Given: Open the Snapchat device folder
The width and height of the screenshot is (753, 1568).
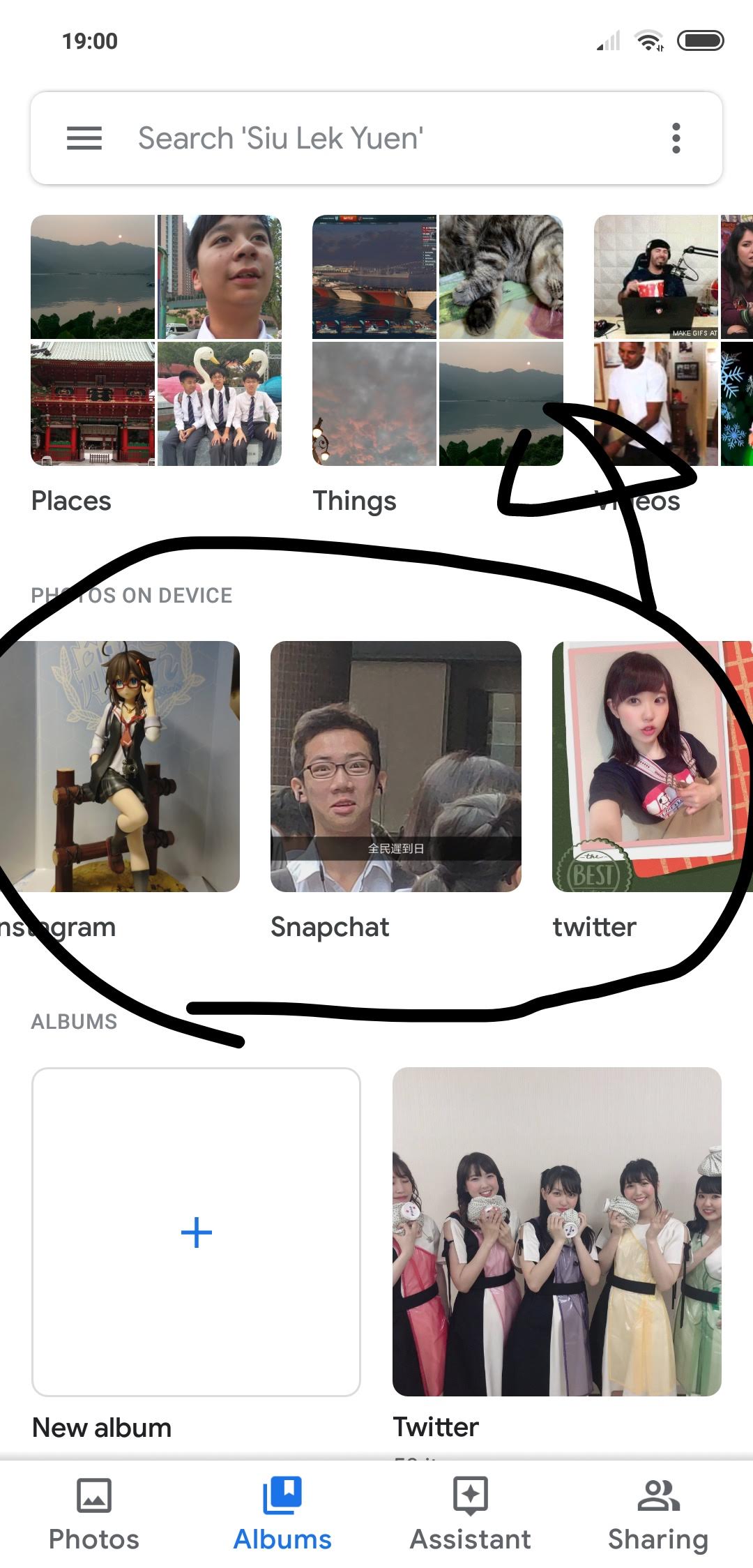Looking at the screenshot, I should [396, 767].
